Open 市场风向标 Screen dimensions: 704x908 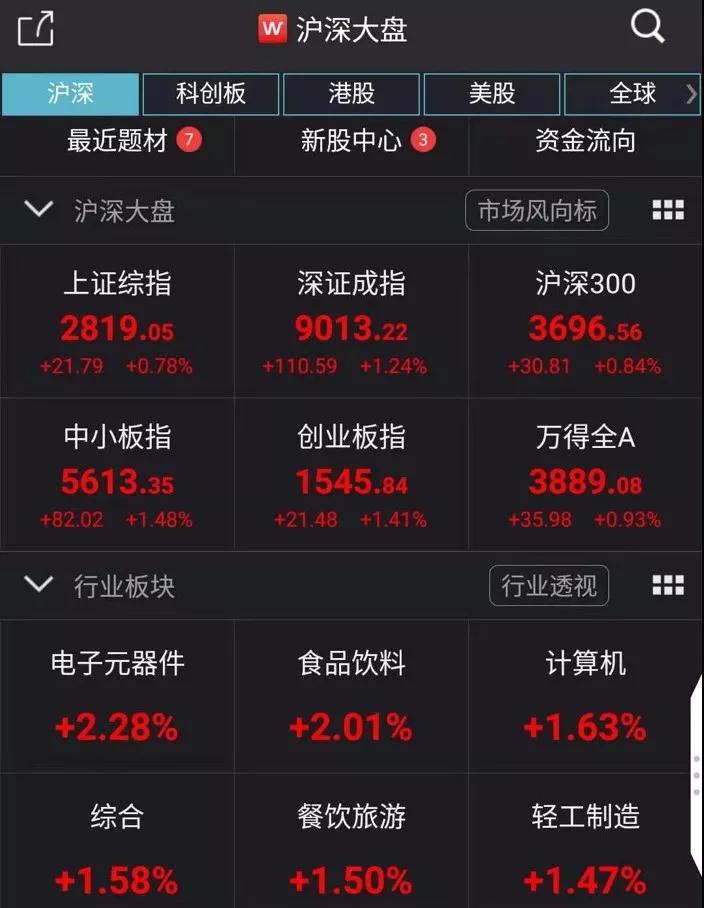pyautogui.click(x=537, y=210)
